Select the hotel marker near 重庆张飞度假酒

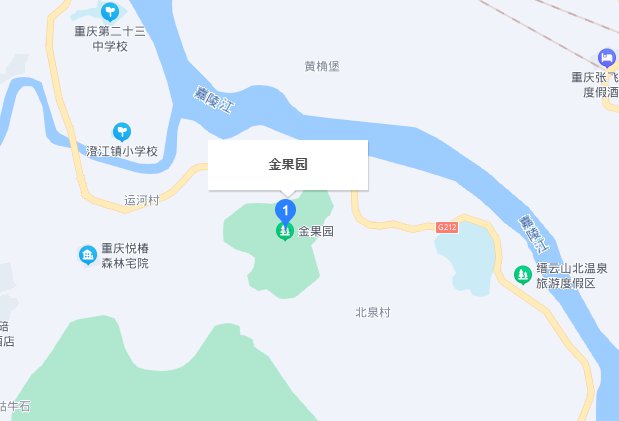coord(606,57)
